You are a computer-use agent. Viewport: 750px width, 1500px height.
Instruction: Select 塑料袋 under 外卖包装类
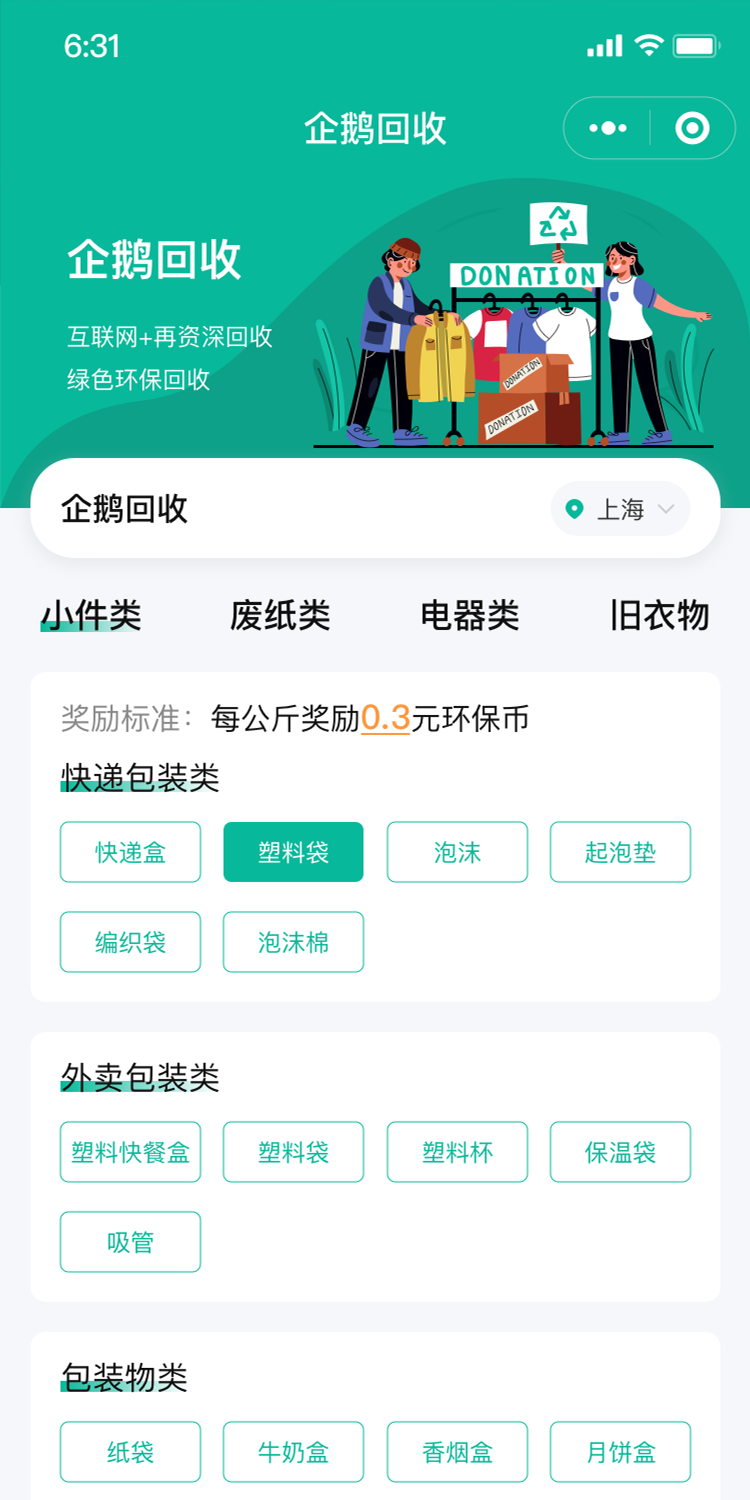[x=293, y=1152]
